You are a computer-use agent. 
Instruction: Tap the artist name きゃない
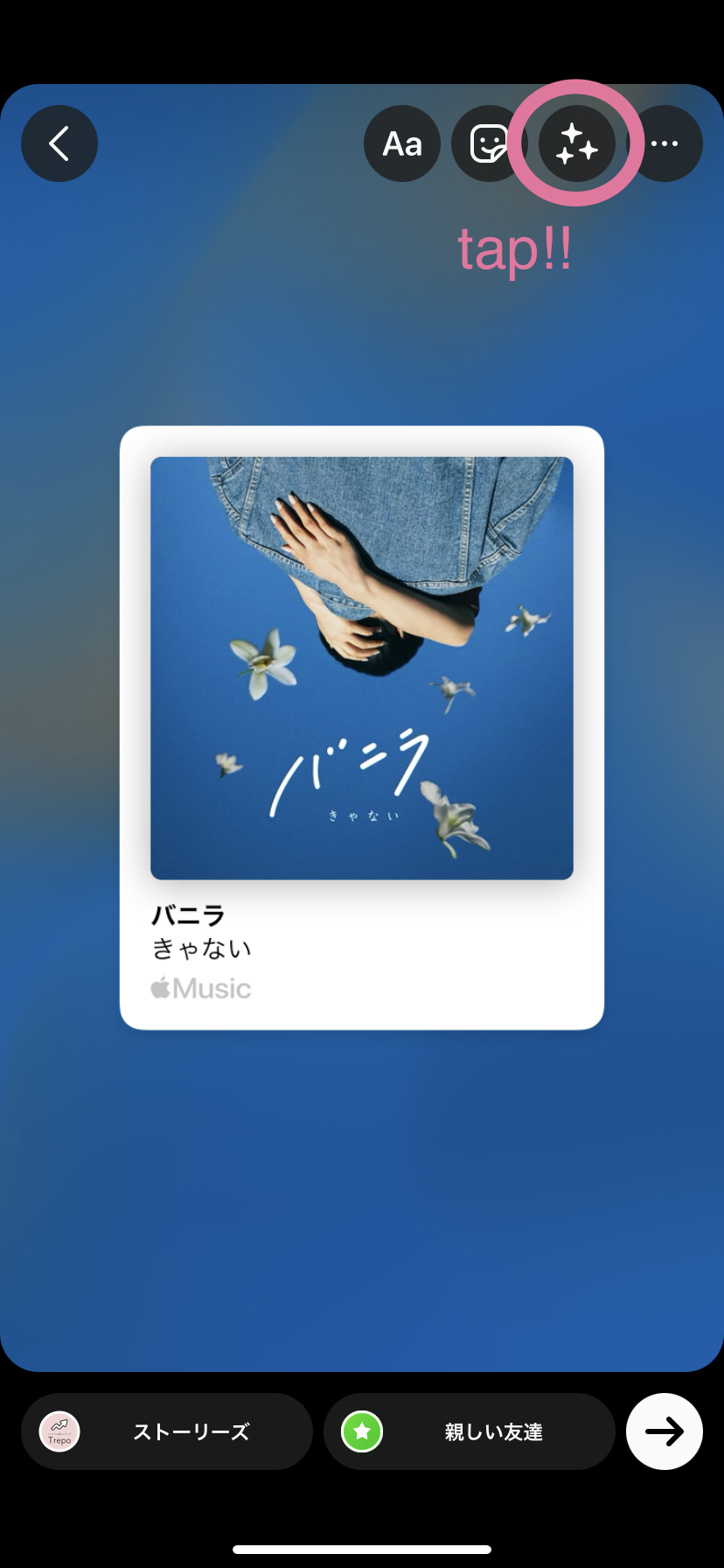pos(202,948)
